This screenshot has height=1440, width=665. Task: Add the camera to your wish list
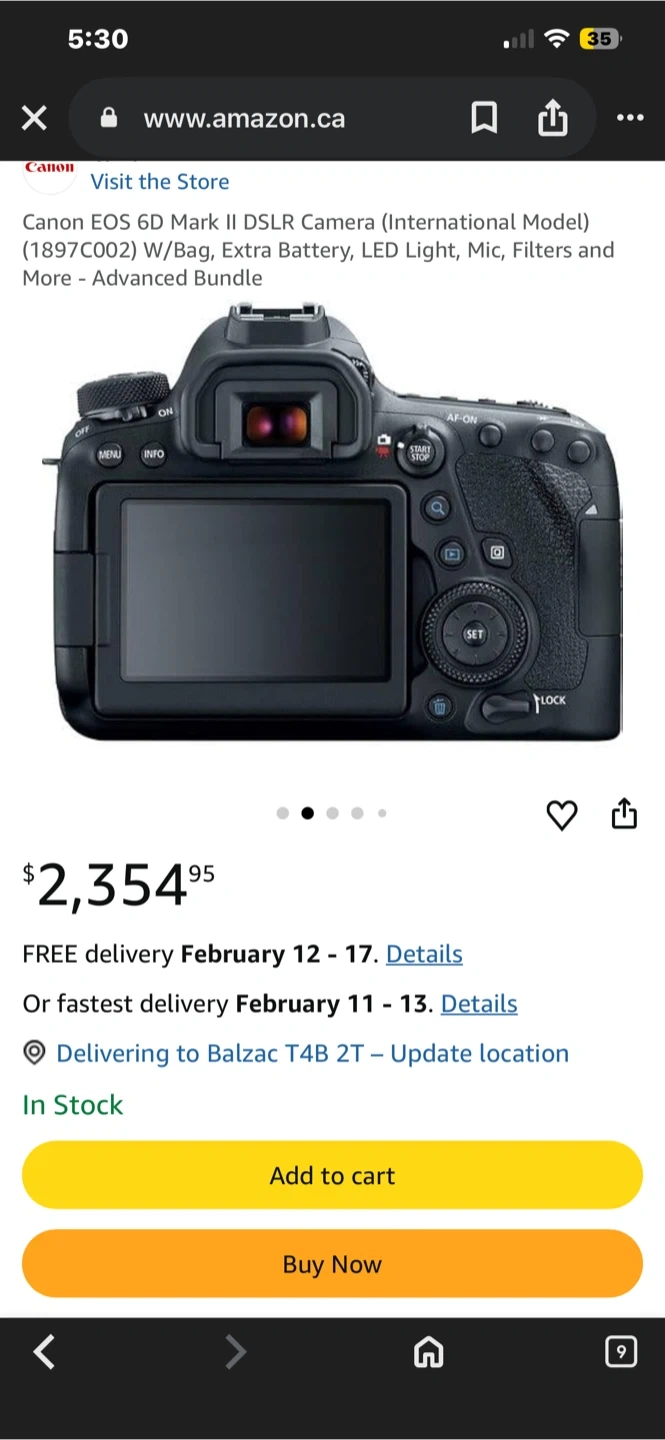(x=562, y=815)
